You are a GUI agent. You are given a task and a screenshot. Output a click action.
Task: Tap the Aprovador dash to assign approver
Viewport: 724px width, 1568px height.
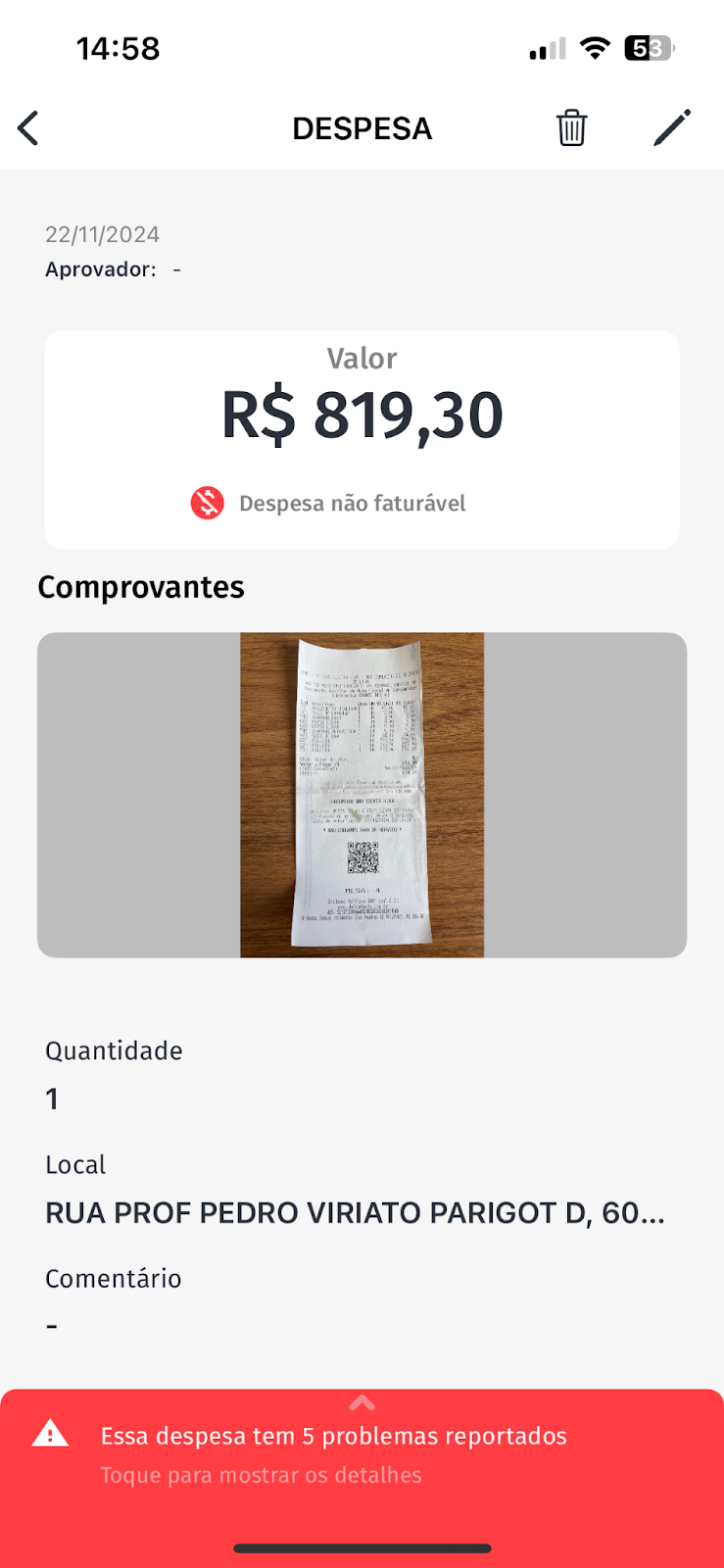click(x=176, y=269)
